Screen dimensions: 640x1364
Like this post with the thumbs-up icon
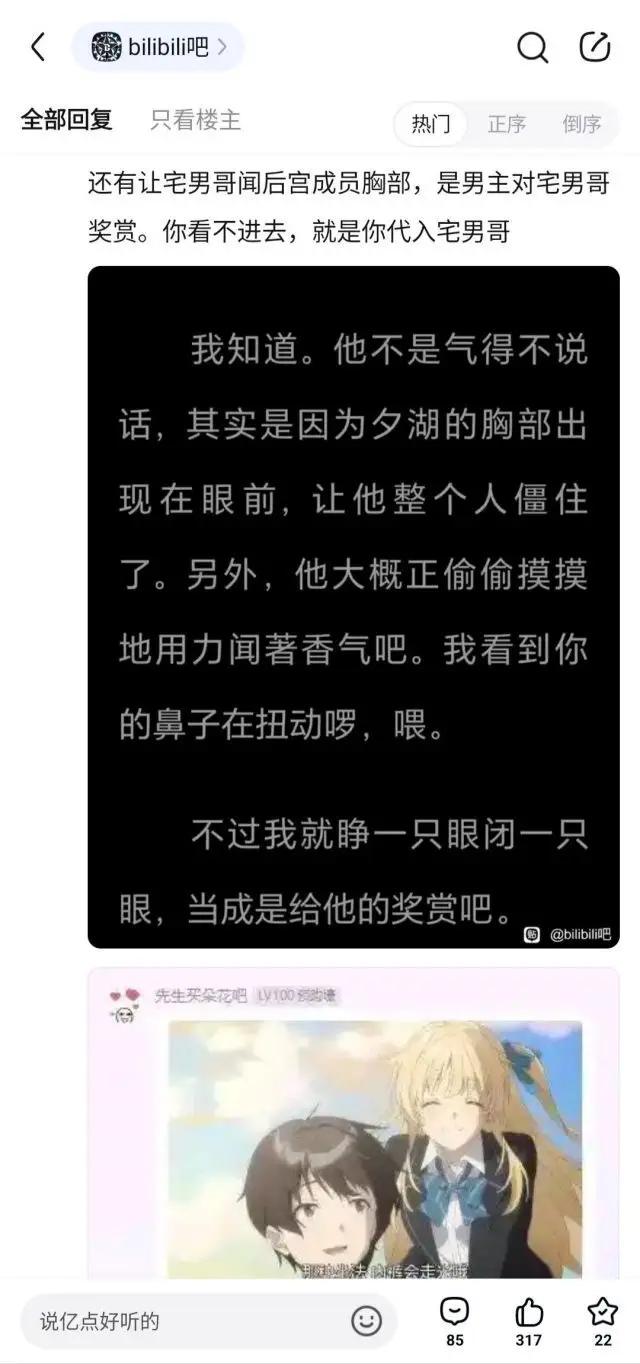[528, 1312]
